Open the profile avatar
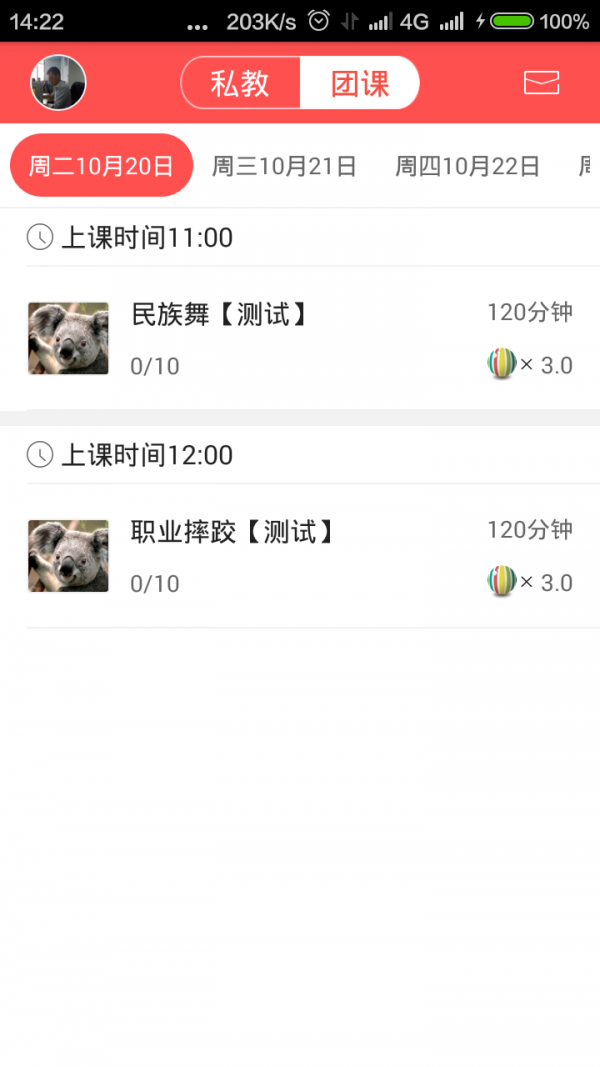 (59, 82)
